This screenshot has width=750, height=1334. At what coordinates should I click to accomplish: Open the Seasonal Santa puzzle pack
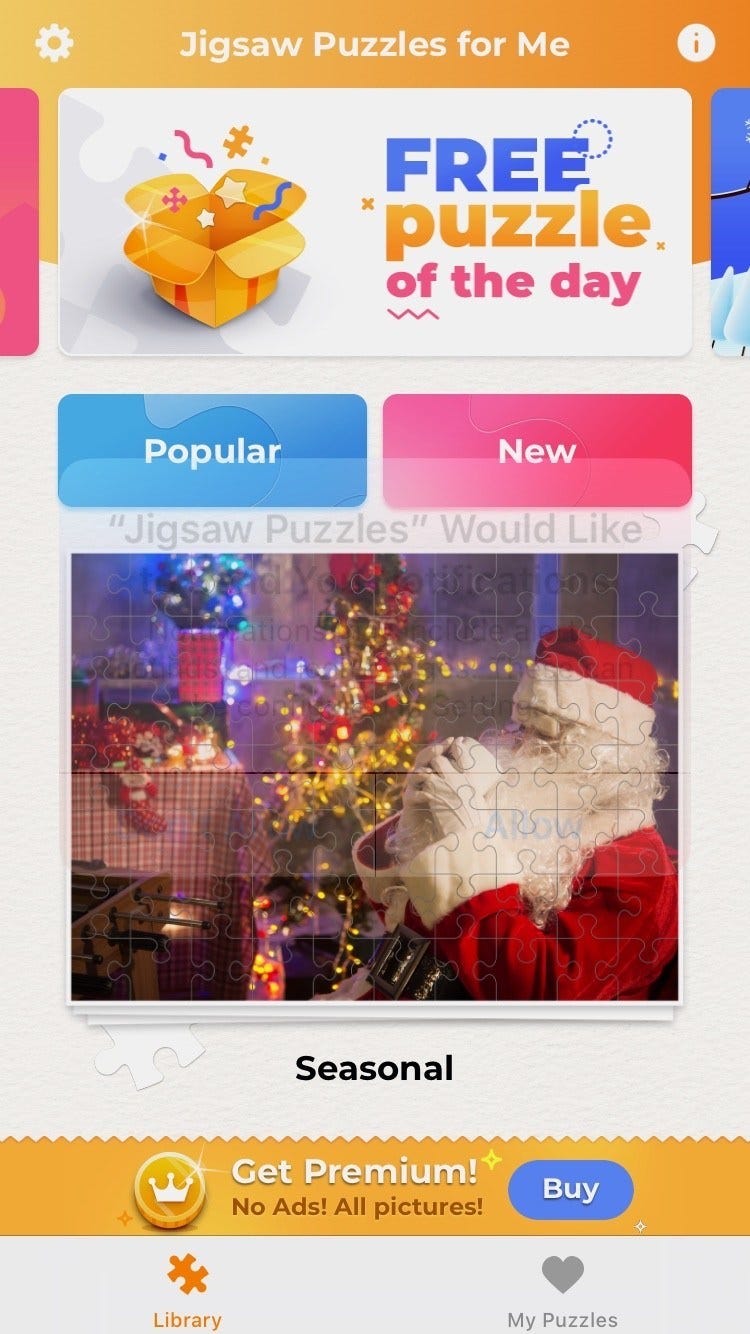pyautogui.click(x=374, y=777)
